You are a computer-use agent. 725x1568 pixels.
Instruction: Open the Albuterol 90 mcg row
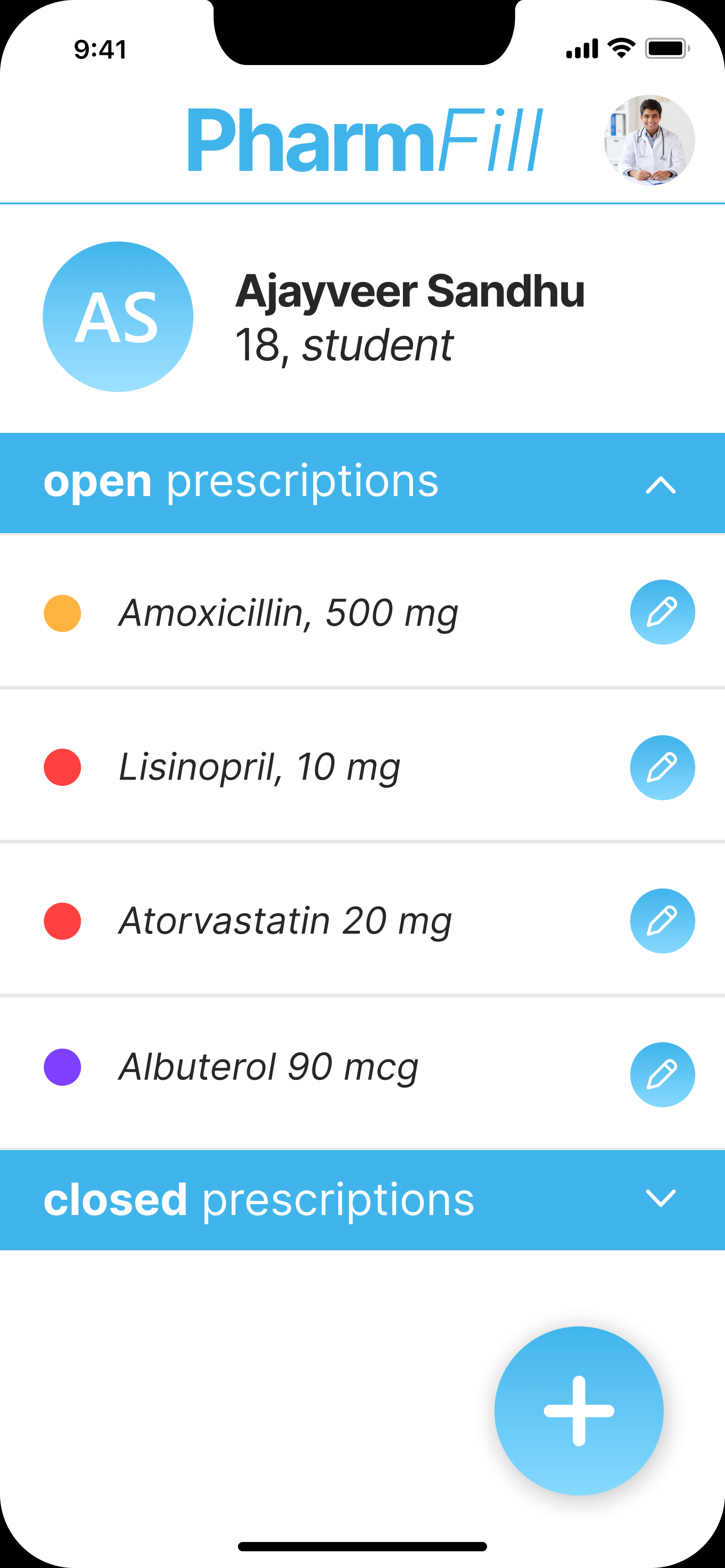click(x=362, y=1072)
